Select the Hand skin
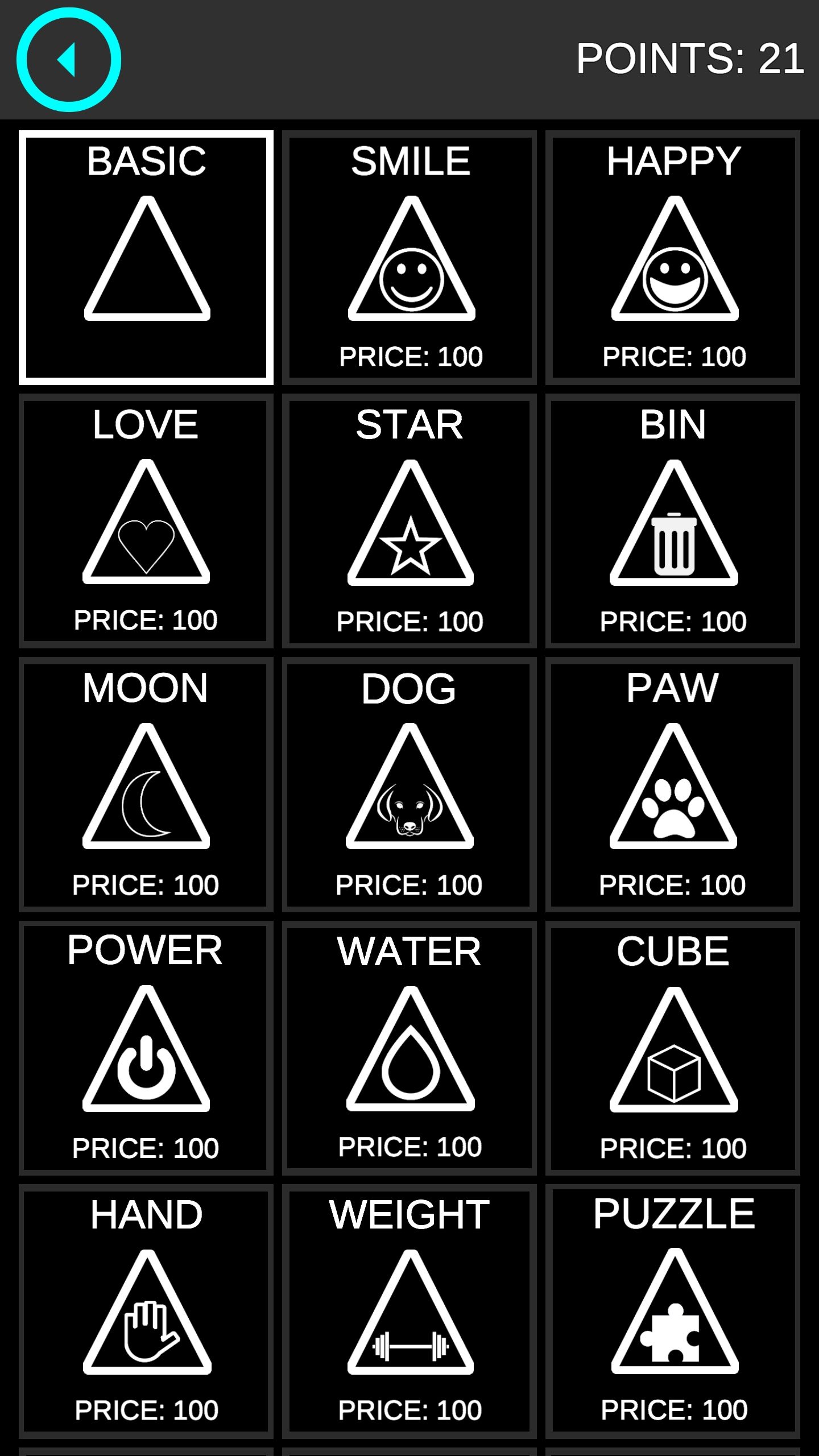Viewport: 819px width, 1456px height. (146, 1311)
